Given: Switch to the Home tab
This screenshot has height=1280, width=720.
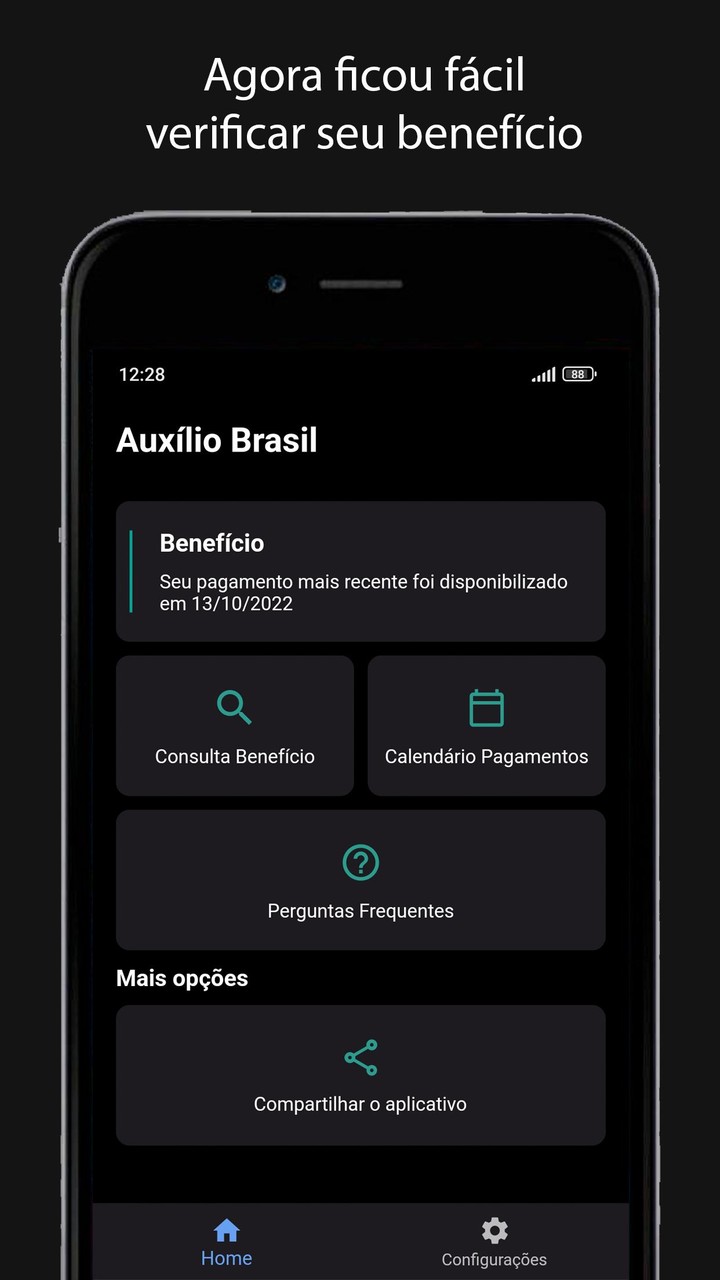Looking at the screenshot, I should [226, 1240].
